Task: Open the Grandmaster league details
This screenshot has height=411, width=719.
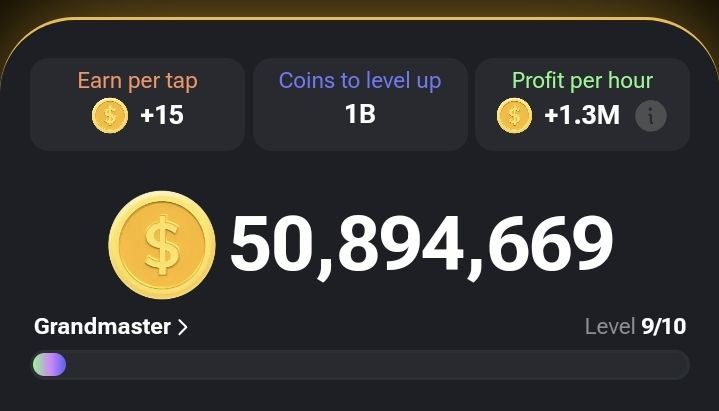Action: 111,327
